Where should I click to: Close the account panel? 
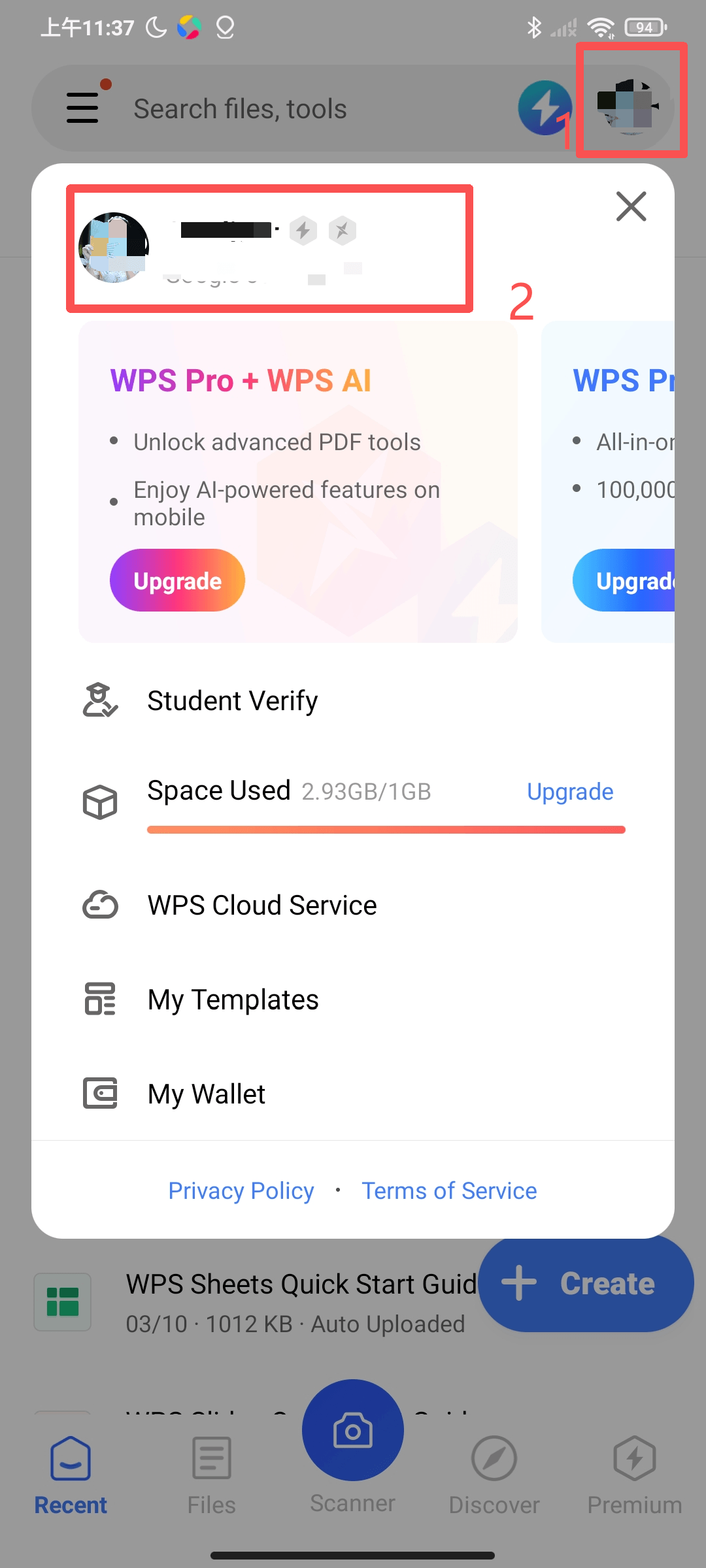click(x=631, y=206)
